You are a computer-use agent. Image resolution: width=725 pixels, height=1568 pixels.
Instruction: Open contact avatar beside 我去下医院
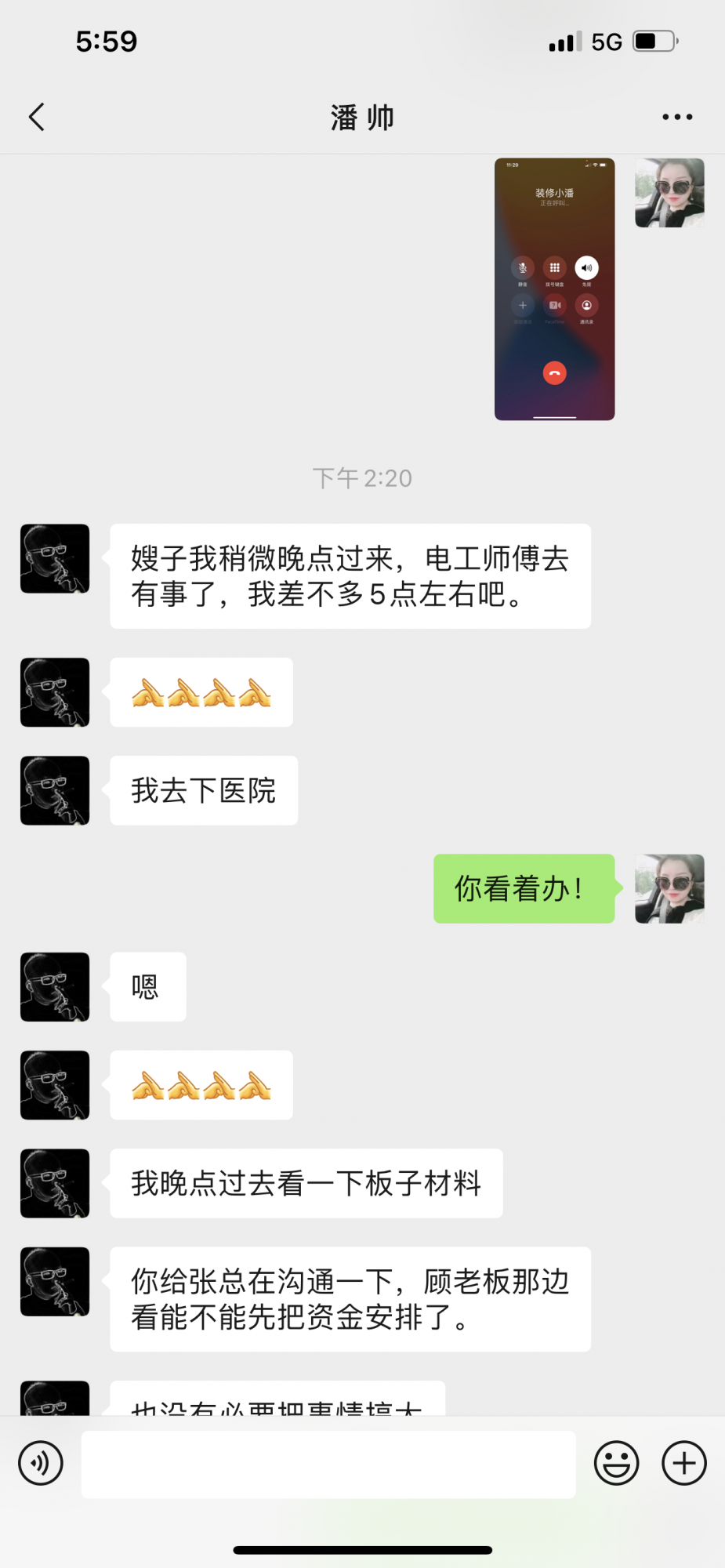55,790
